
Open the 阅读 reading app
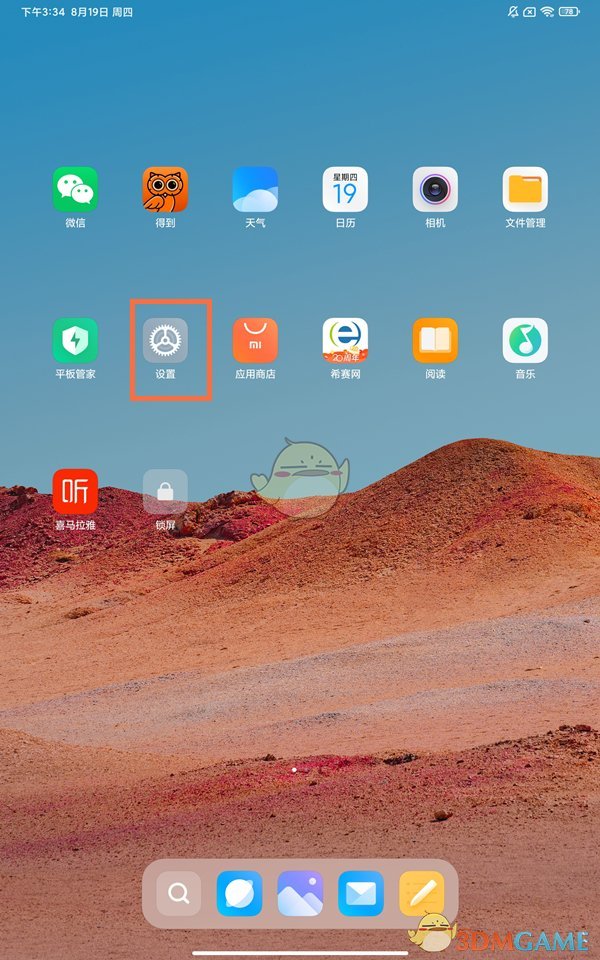click(435, 341)
